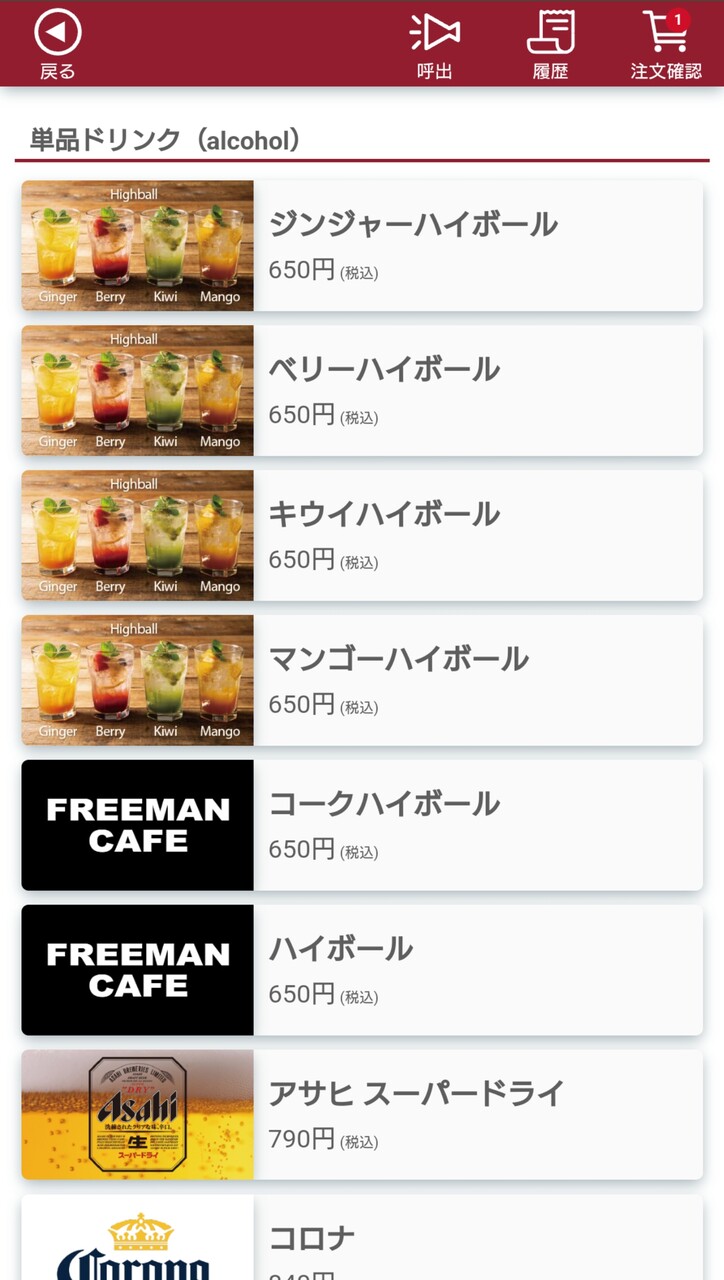
Task: Open the 履歴 order history
Action: tap(550, 44)
